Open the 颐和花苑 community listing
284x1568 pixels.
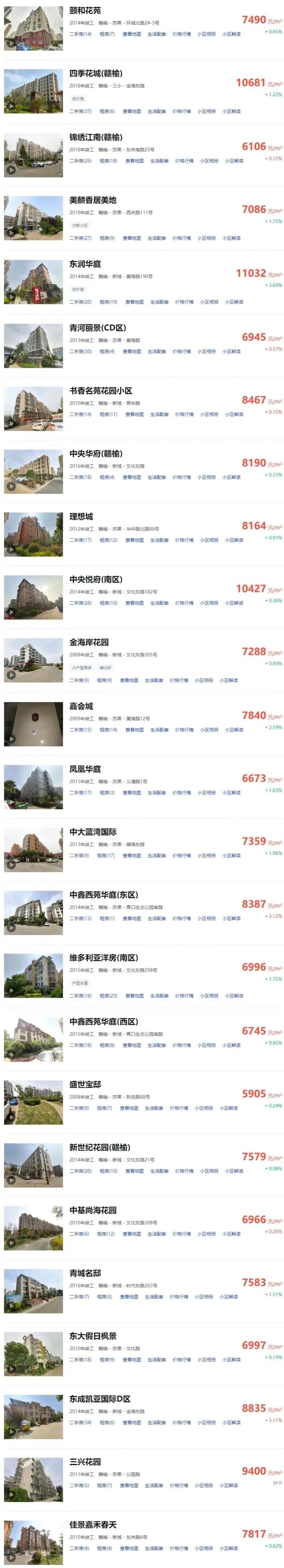[x=85, y=10]
